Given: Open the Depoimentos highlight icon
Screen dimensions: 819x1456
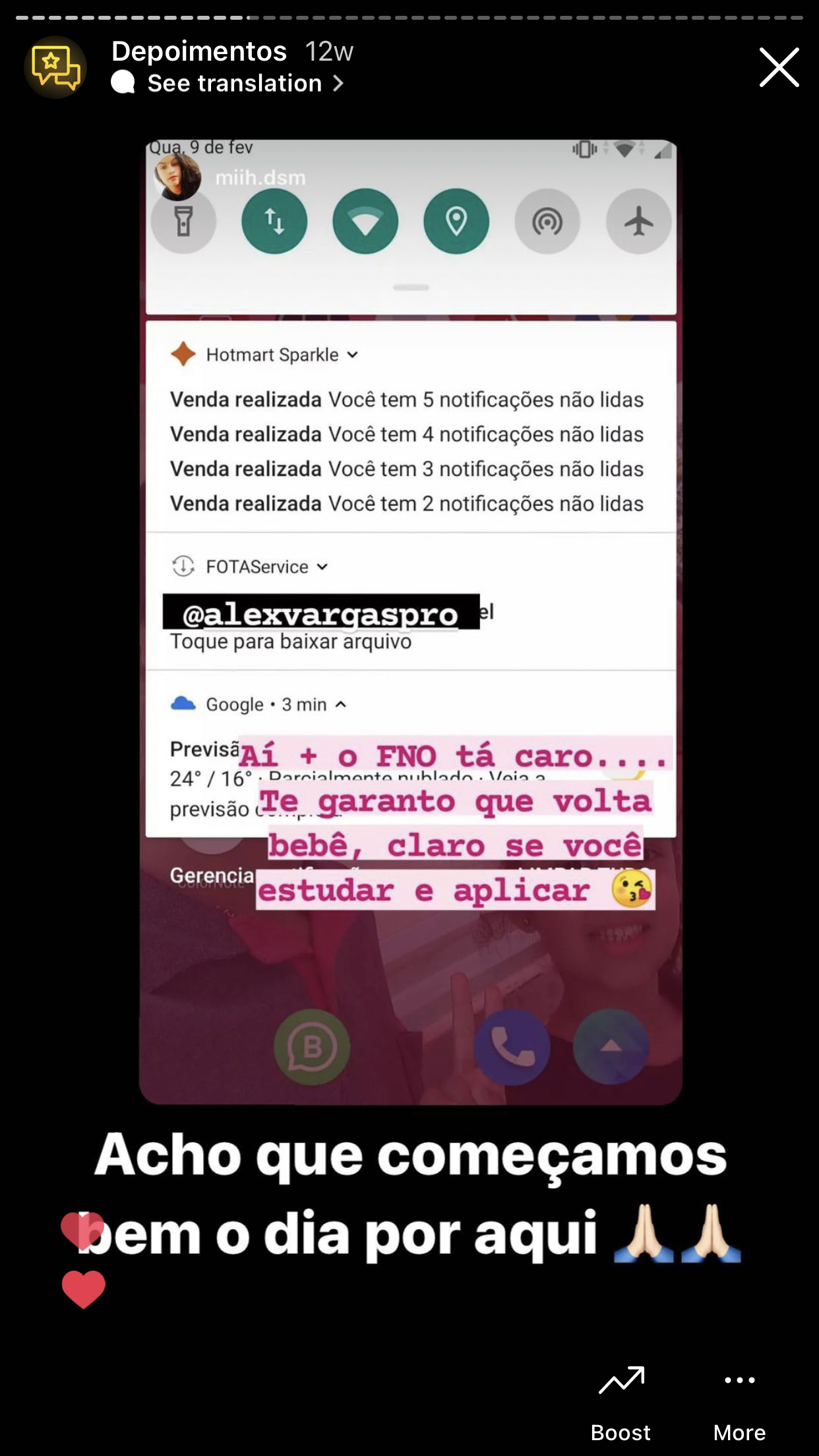Looking at the screenshot, I should 55,67.
